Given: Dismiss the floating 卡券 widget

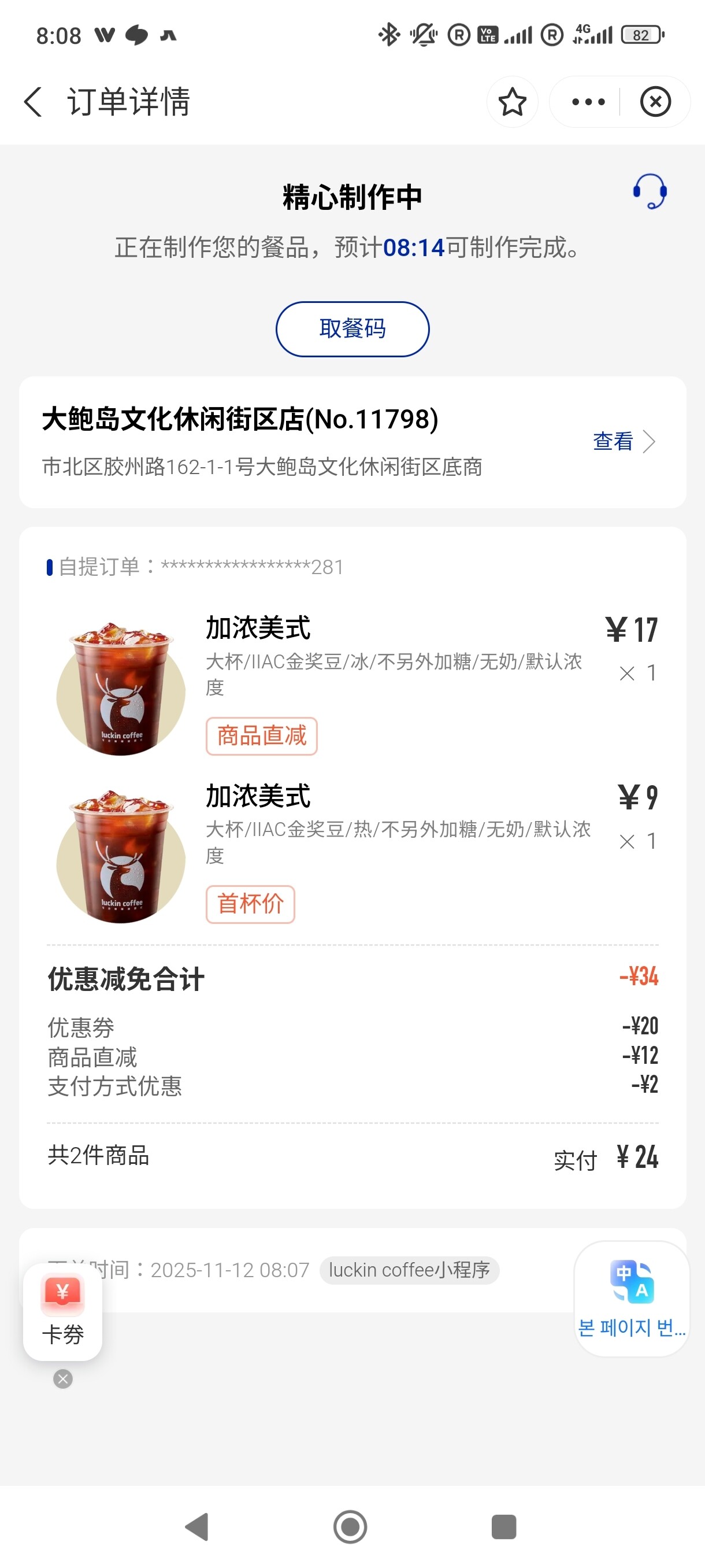Looking at the screenshot, I should 62,1379.
